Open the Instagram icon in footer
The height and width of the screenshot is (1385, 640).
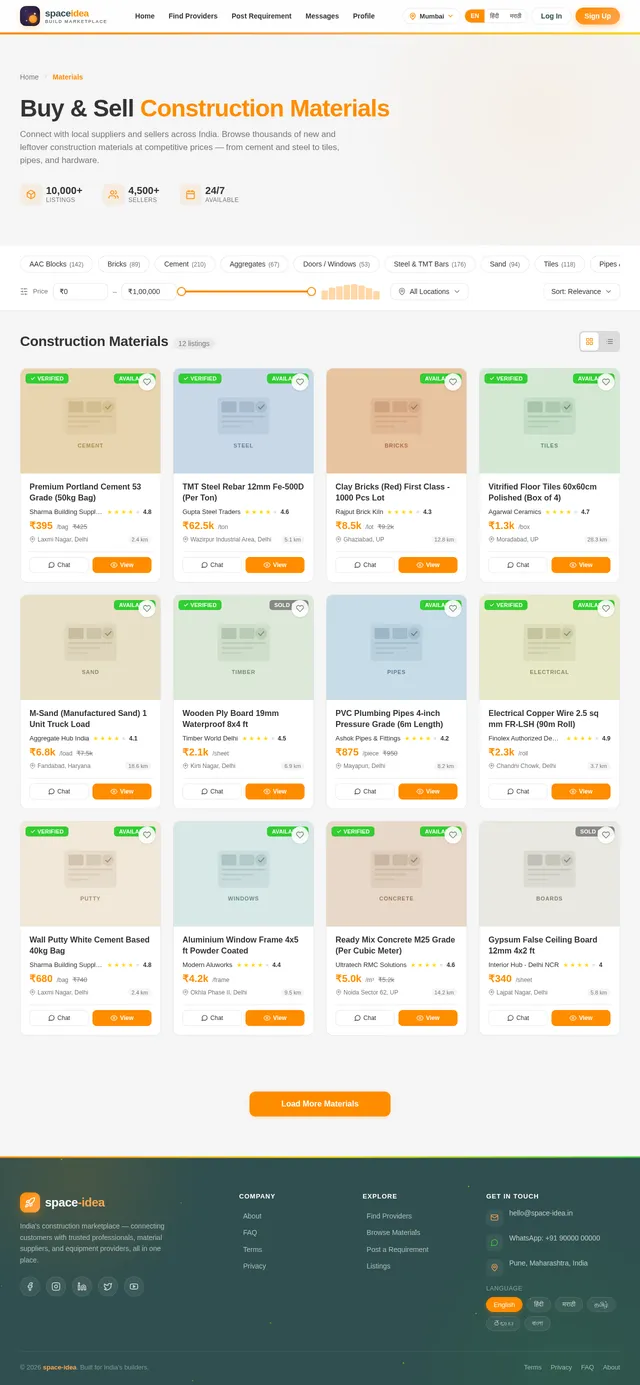56,1287
